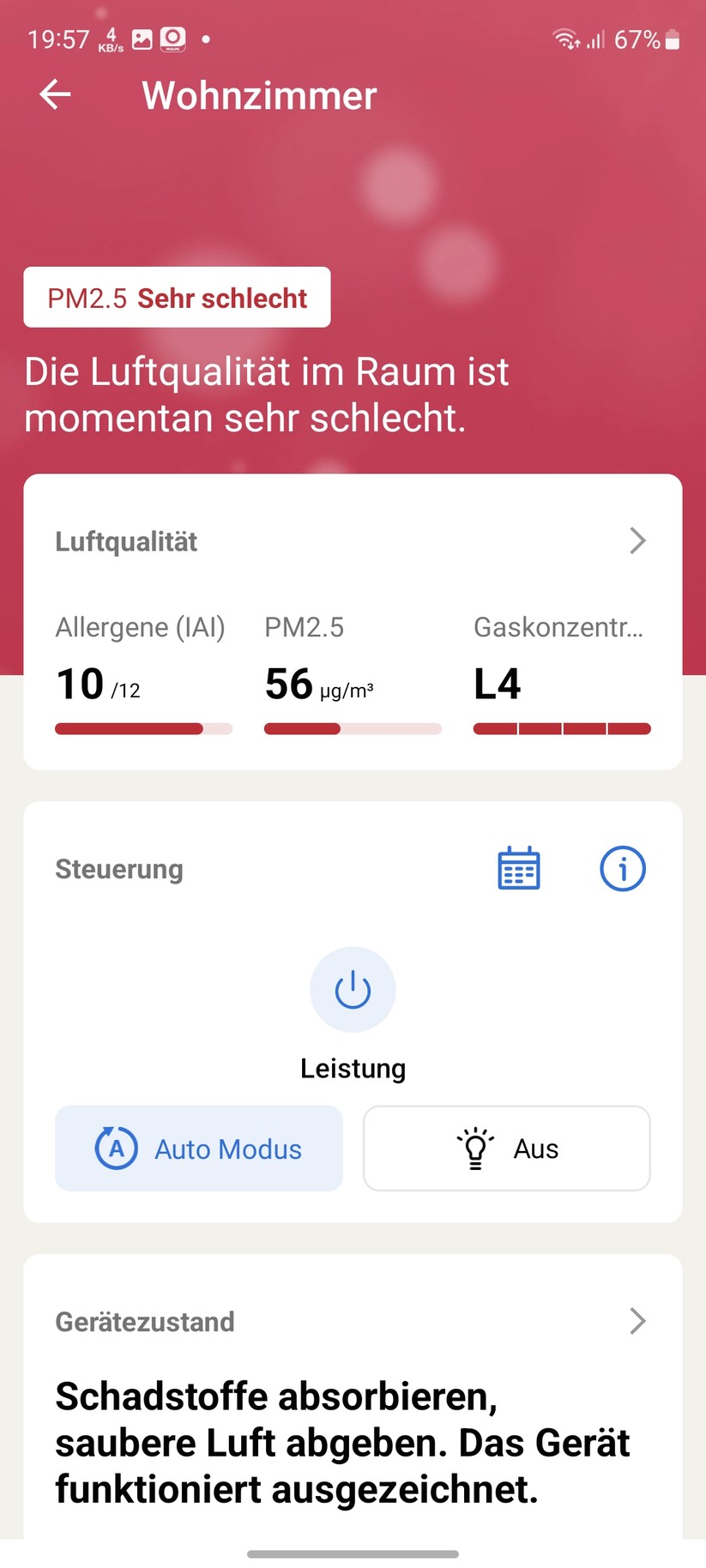Open the Wi-Fi status icon
The width and height of the screenshot is (706, 1568).
[x=564, y=39]
